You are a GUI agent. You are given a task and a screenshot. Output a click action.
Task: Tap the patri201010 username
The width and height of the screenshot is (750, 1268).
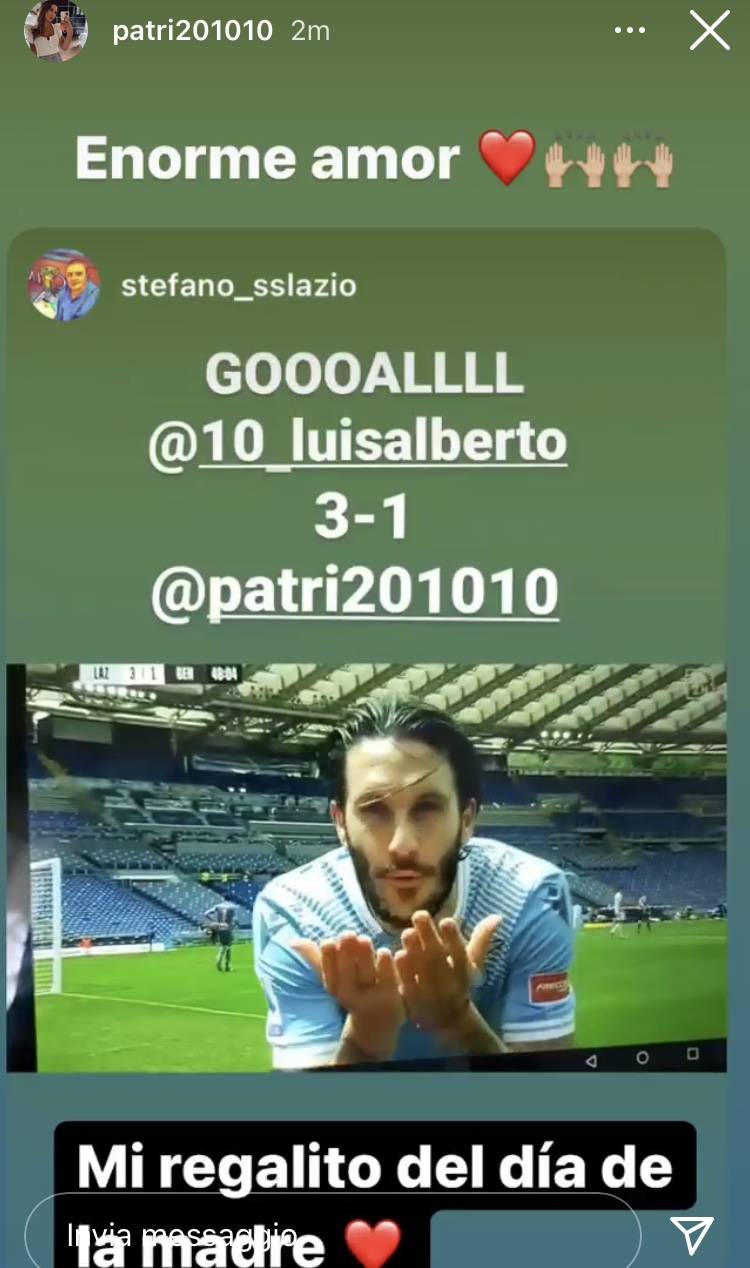192,31
